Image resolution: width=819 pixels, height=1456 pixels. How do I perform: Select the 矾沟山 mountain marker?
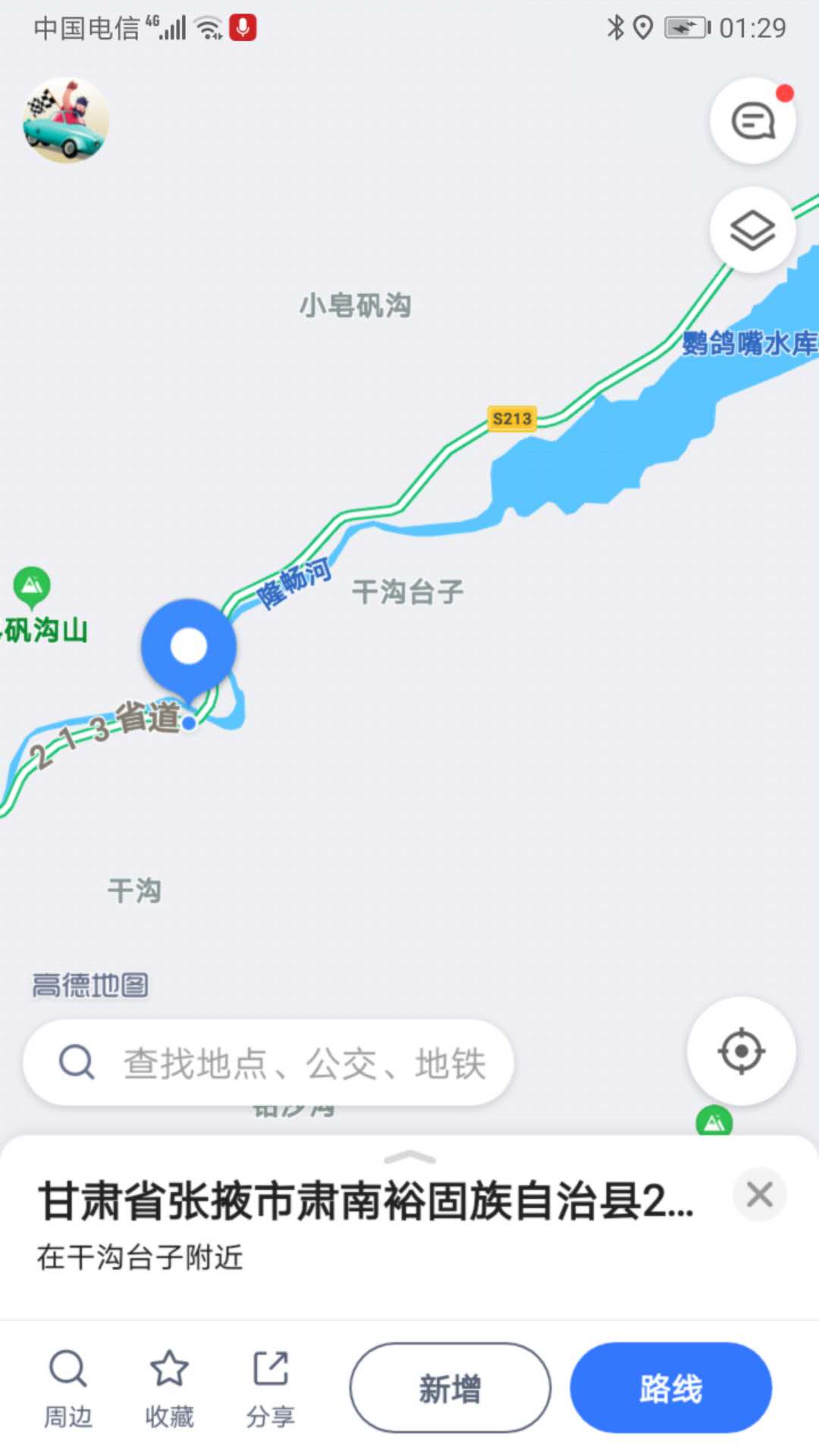(x=32, y=586)
